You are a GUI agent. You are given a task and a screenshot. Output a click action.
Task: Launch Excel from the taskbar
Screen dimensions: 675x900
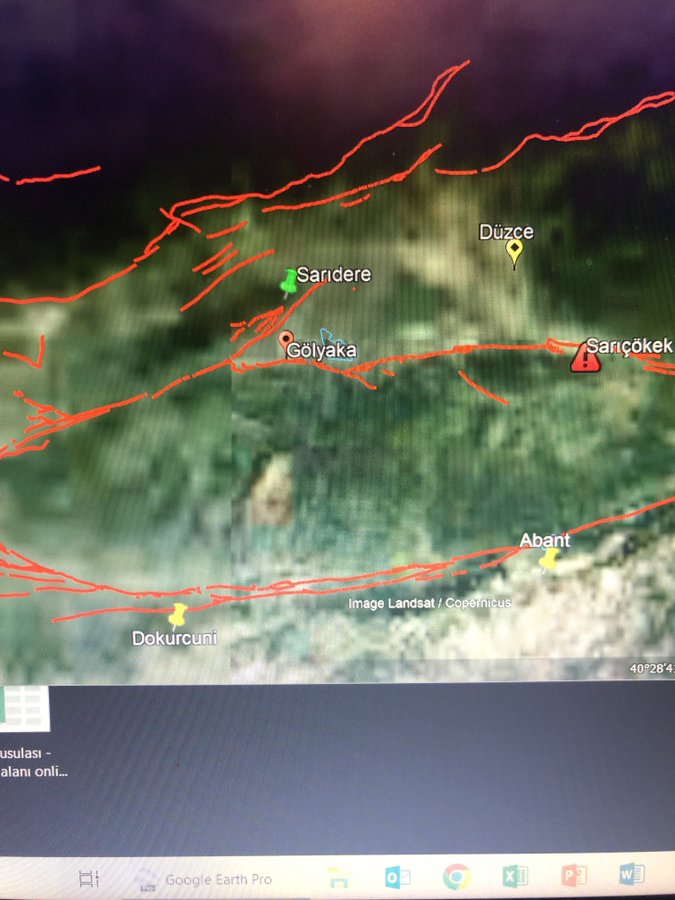point(515,877)
